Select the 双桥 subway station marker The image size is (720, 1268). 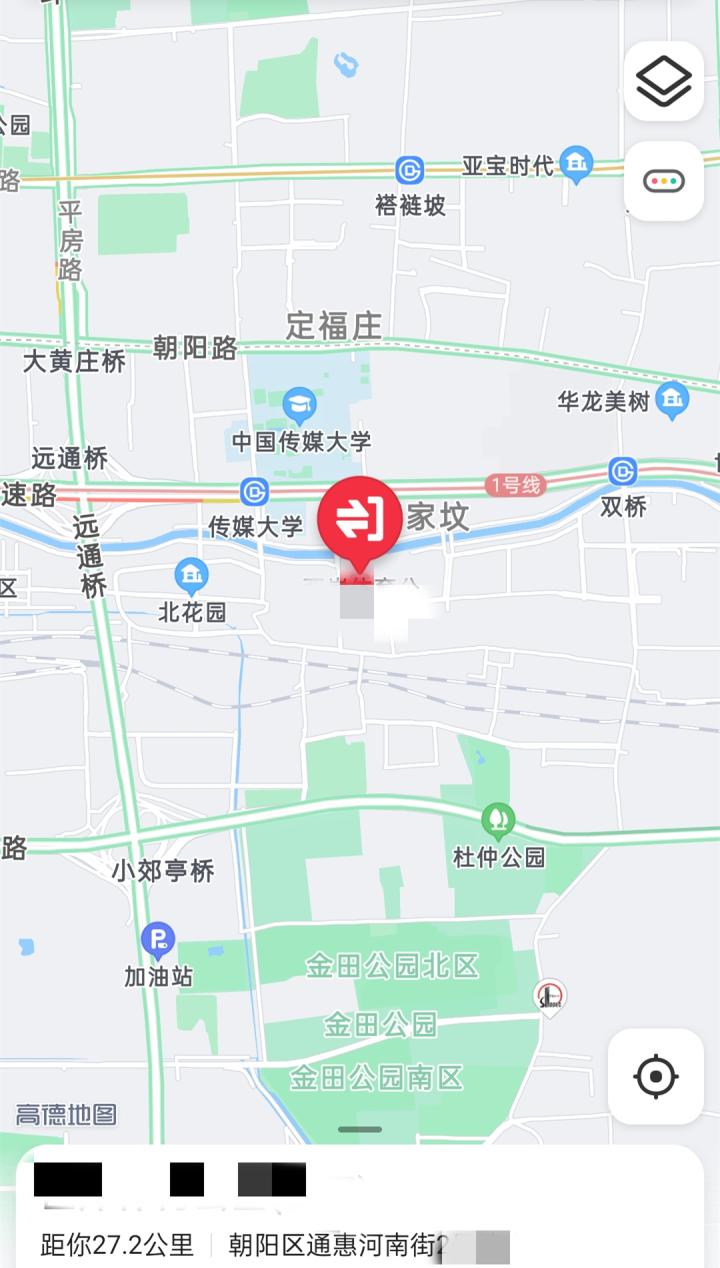coord(623,472)
